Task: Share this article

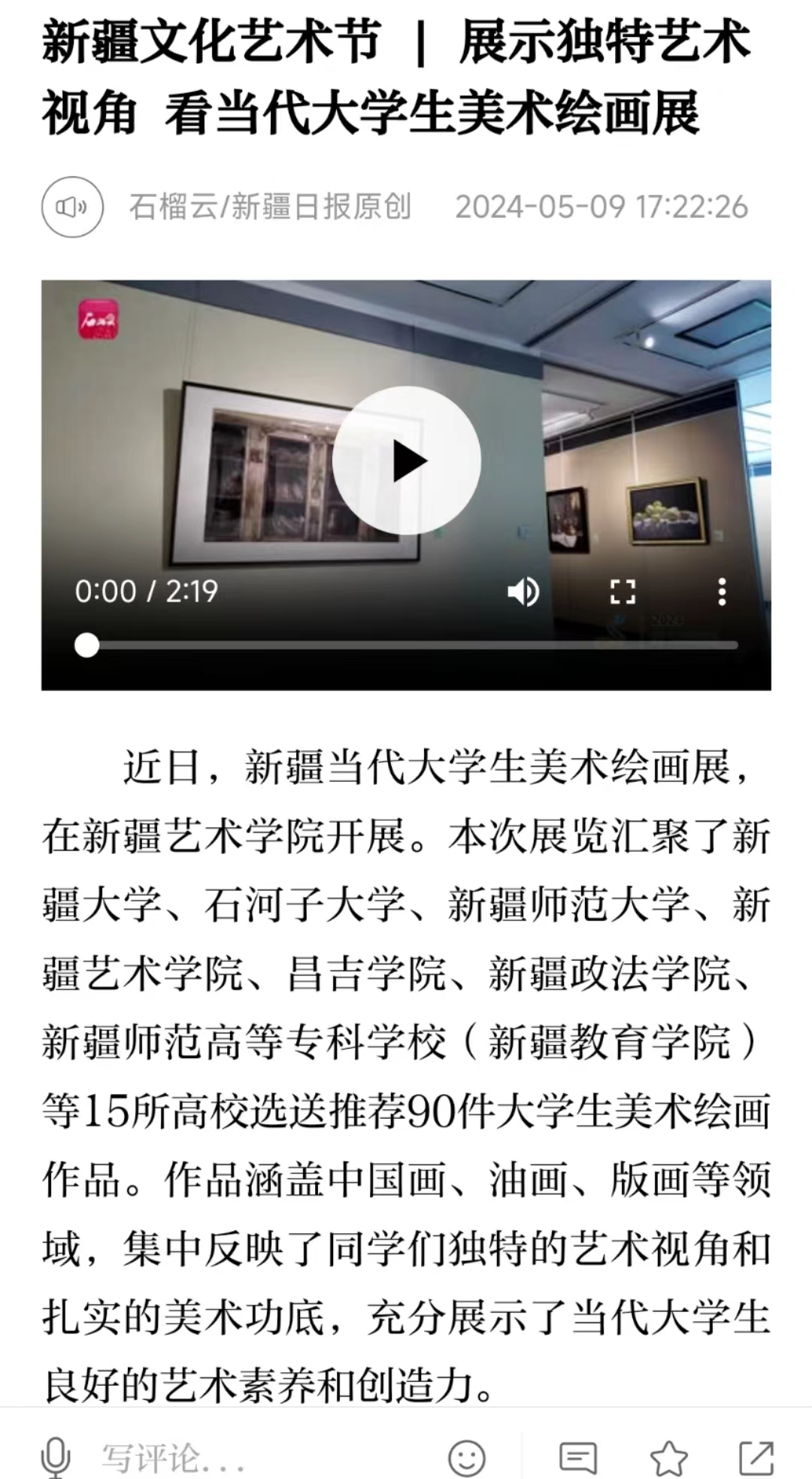Action: 756,1459
